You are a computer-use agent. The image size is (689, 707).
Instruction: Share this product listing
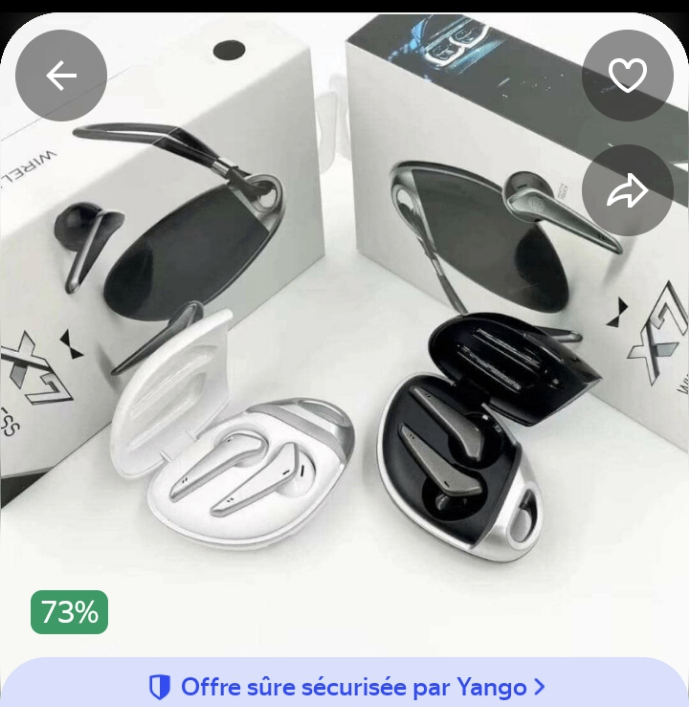[627, 191]
